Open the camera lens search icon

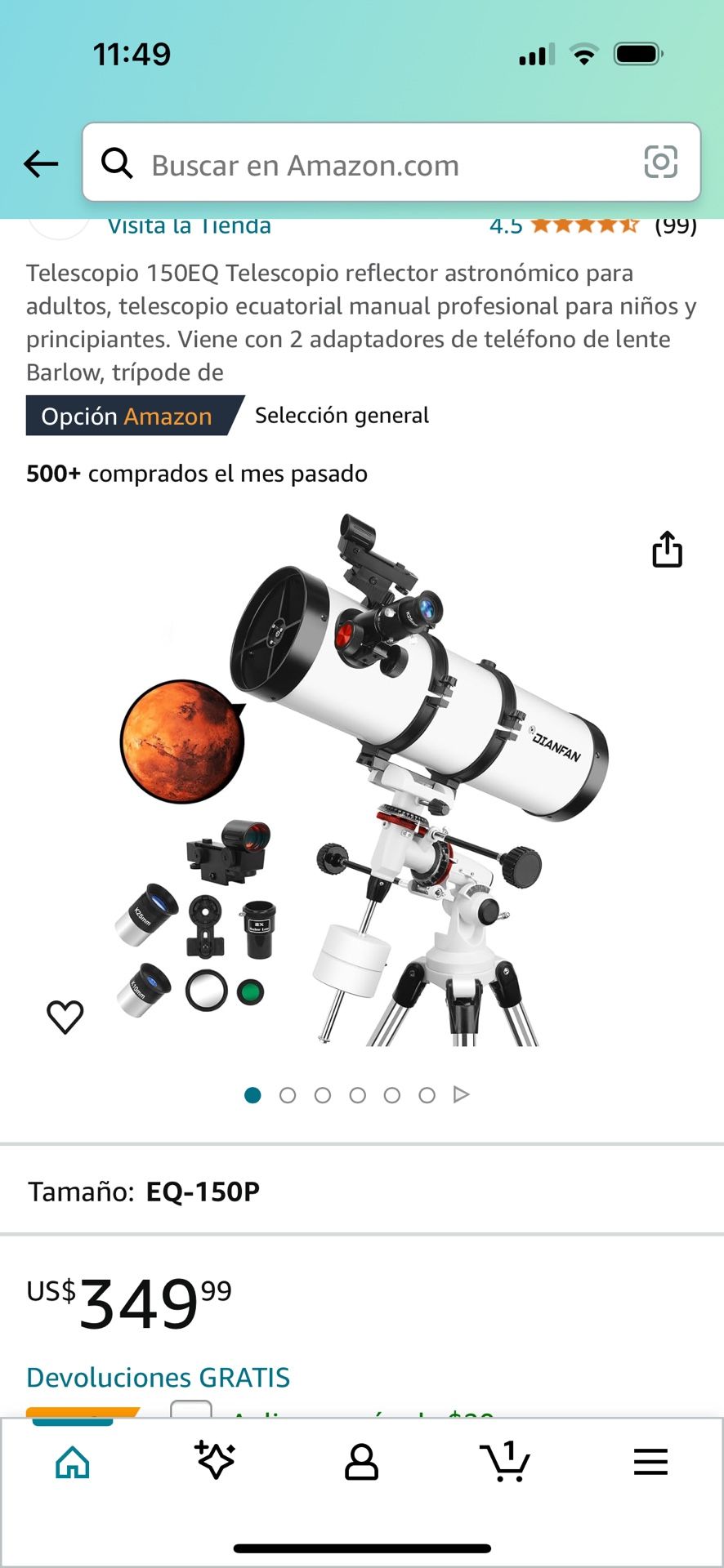[x=660, y=162]
